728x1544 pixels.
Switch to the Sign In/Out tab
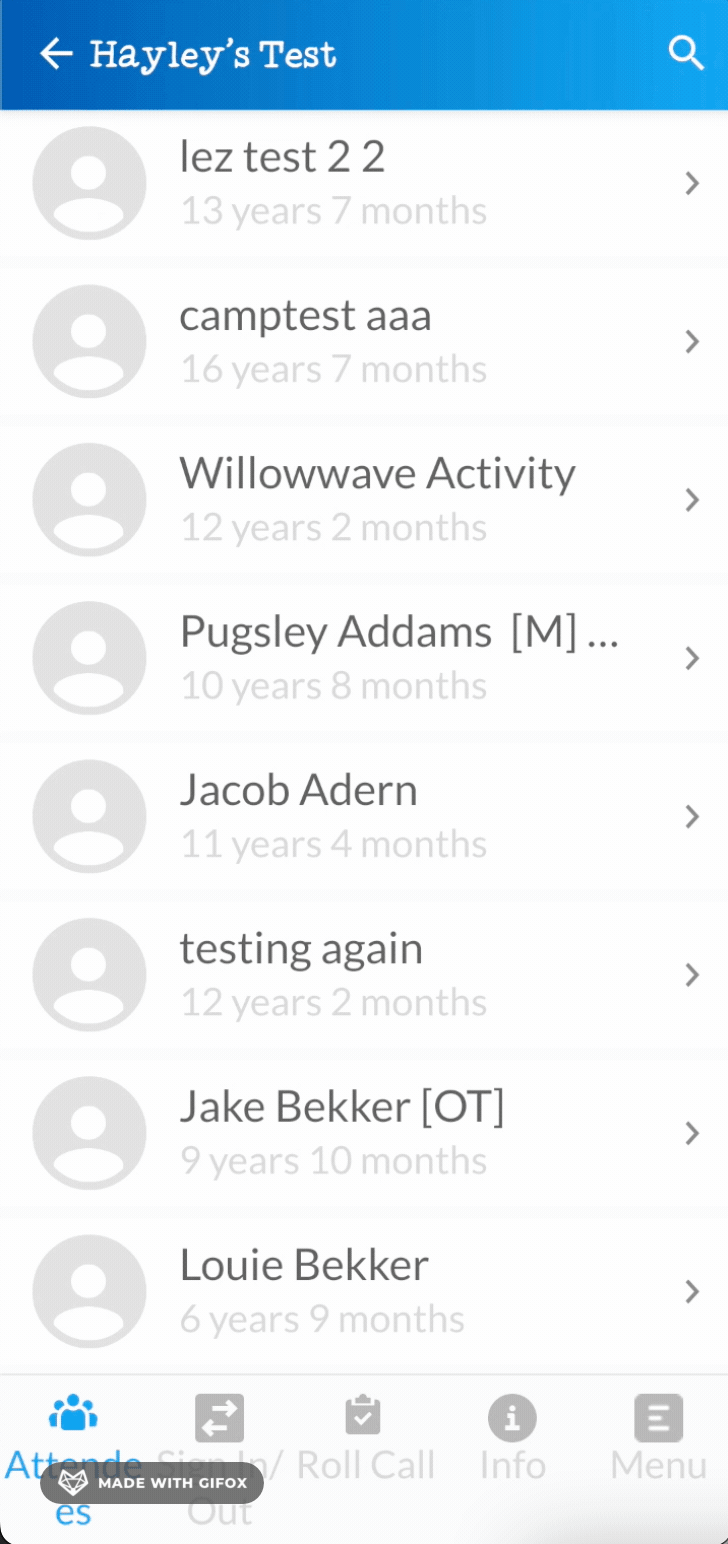(219, 1460)
